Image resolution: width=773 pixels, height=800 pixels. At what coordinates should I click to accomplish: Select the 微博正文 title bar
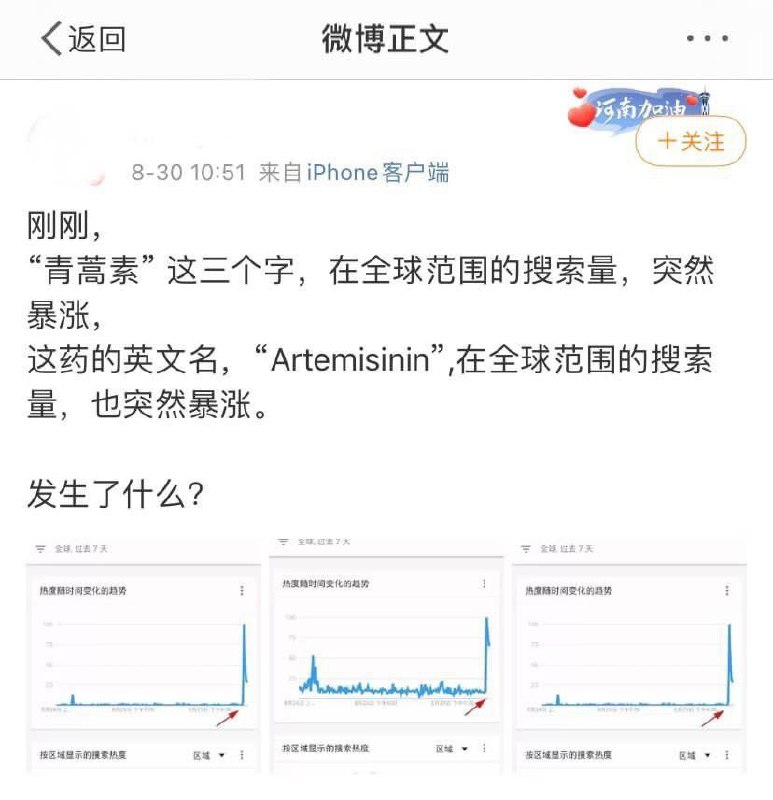386,36
